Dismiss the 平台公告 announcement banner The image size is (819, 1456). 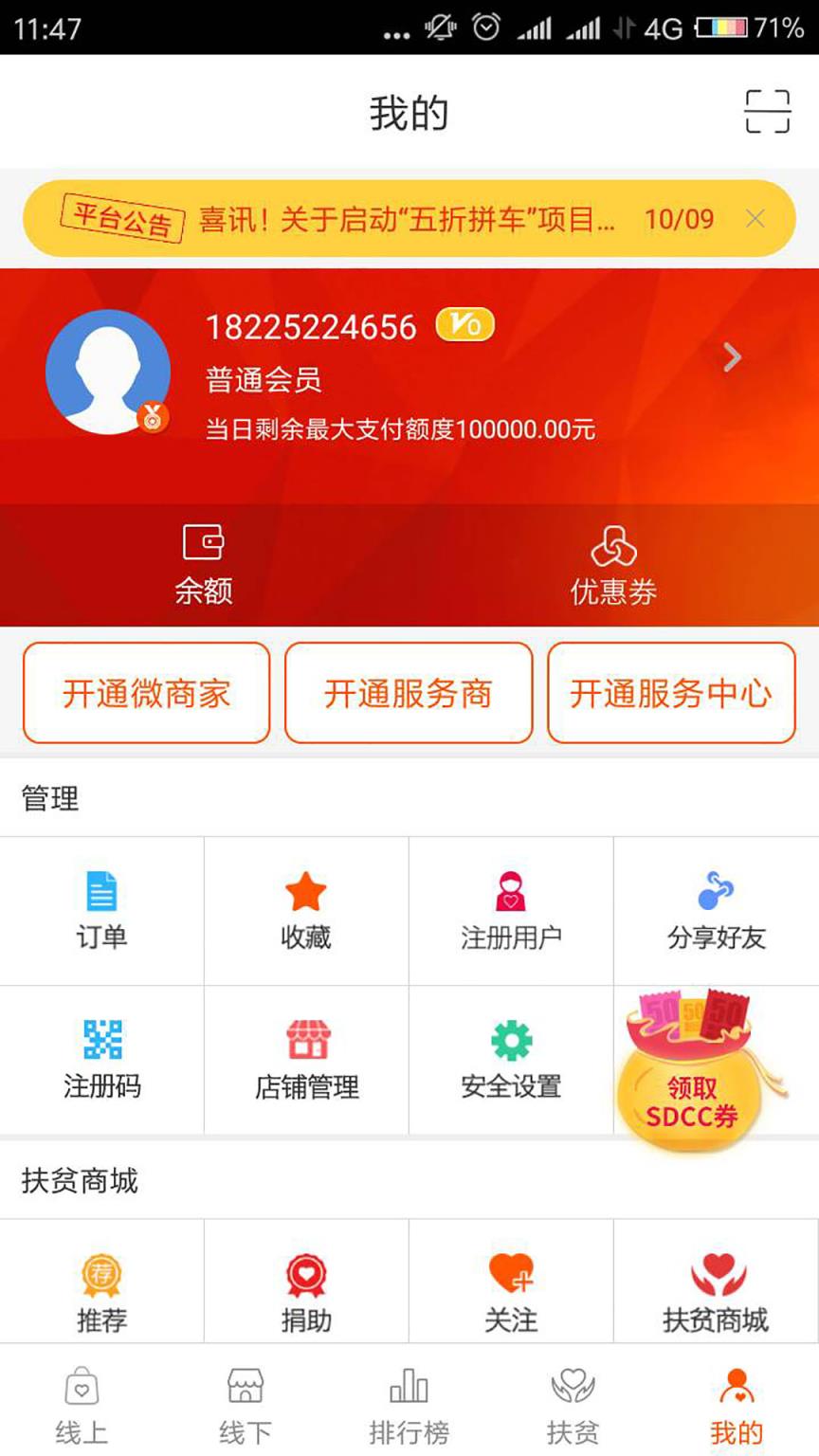[755, 219]
